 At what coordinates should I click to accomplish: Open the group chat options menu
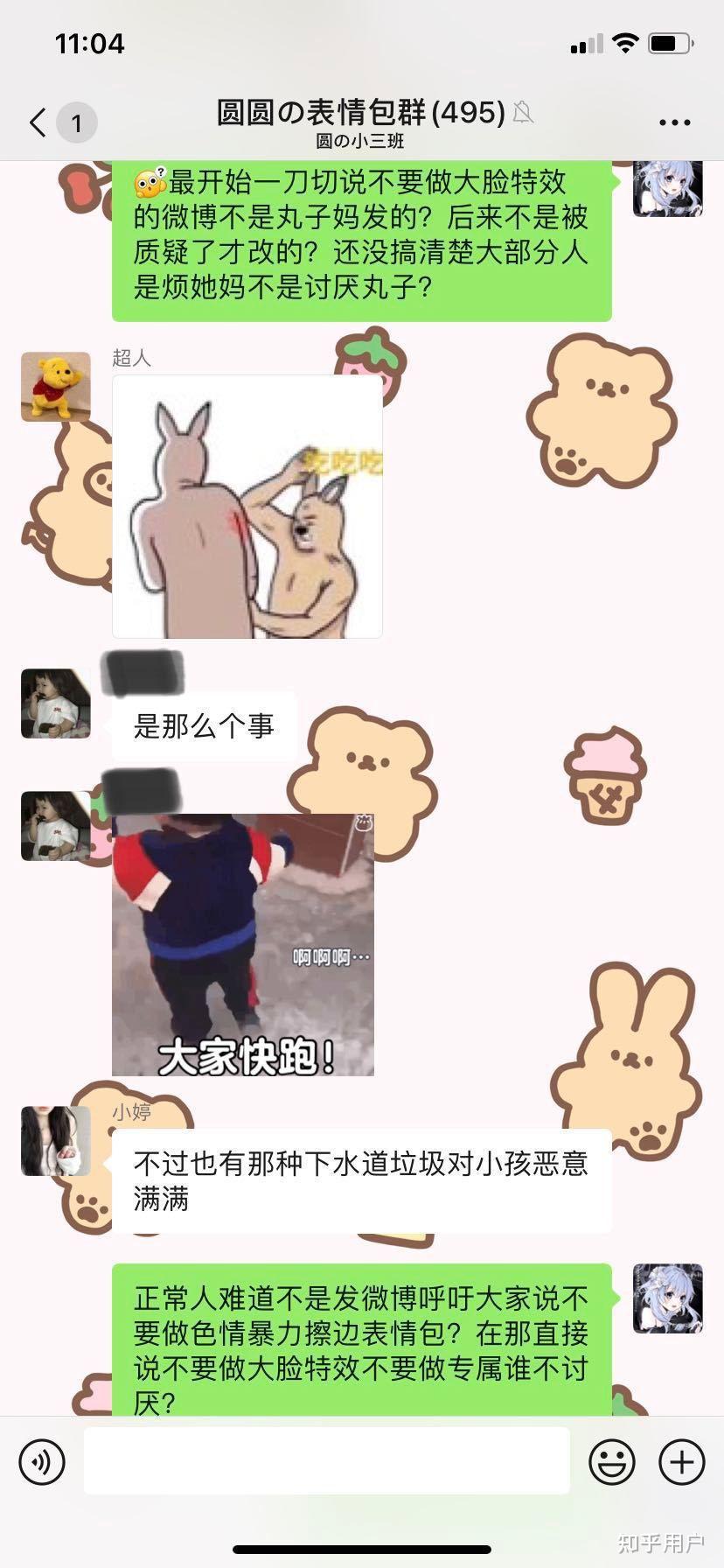pyautogui.click(x=674, y=122)
